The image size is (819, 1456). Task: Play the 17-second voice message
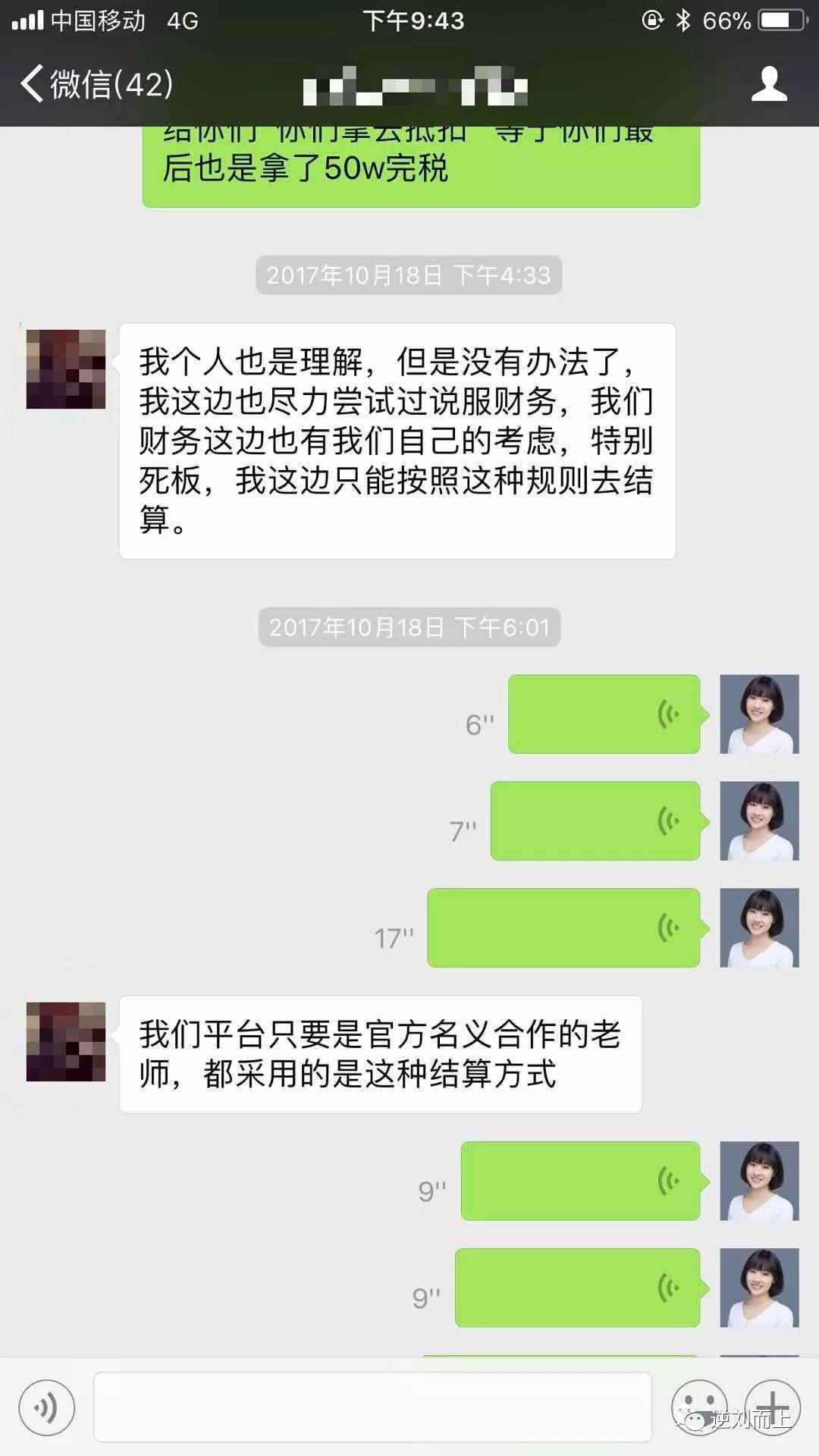563,928
